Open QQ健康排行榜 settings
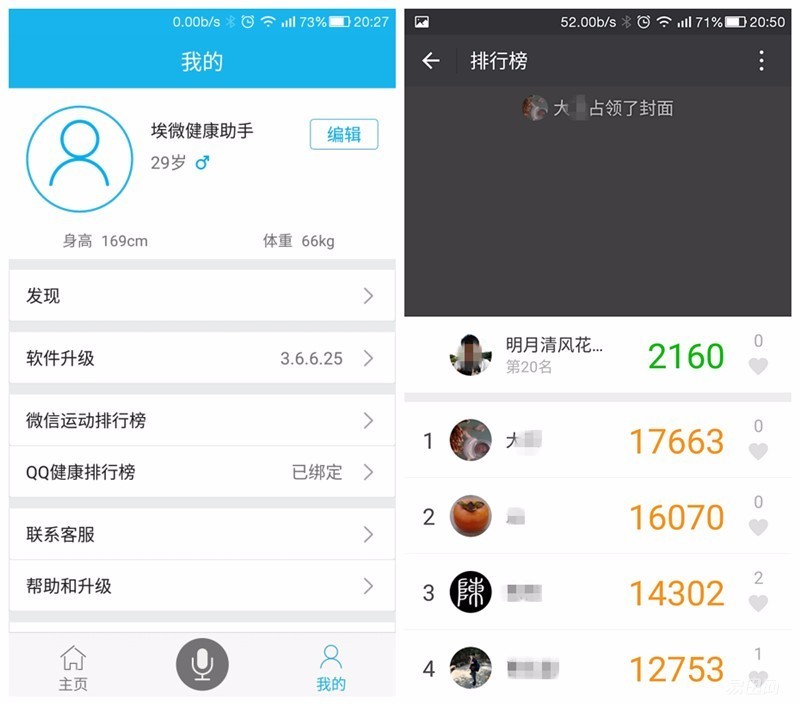 coord(201,472)
